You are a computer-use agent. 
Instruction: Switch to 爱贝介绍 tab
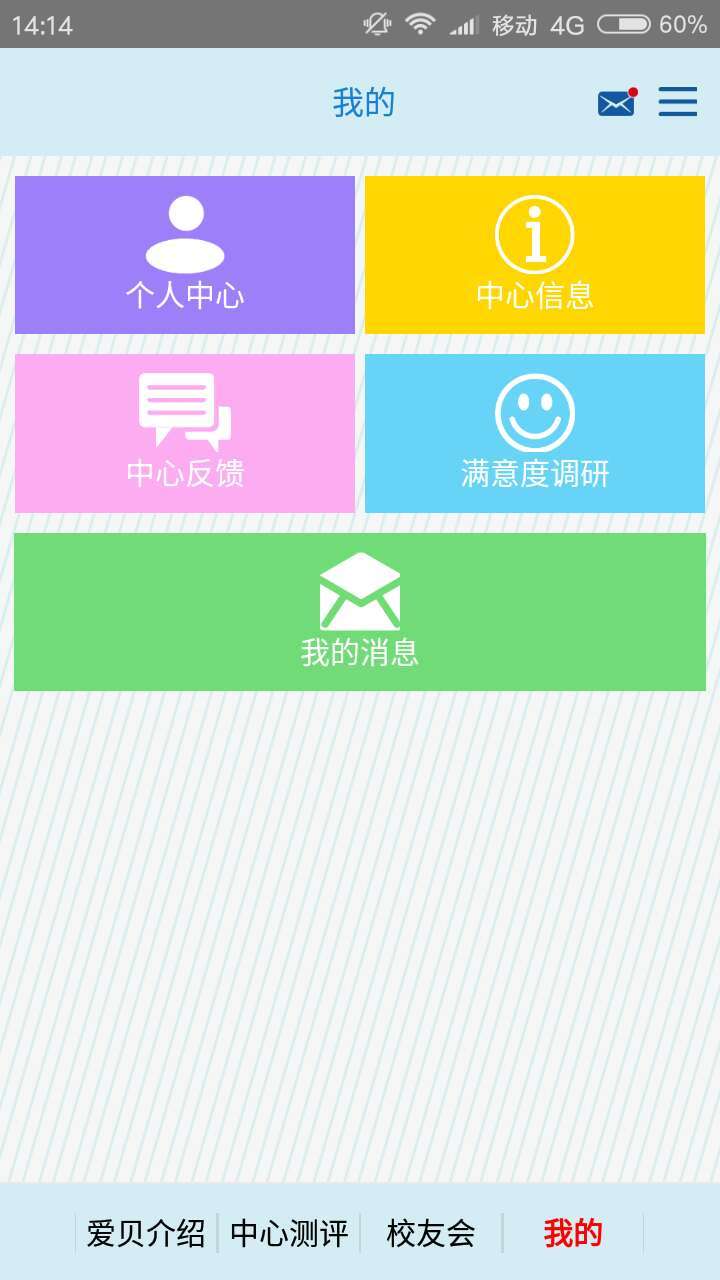coord(146,1233)
